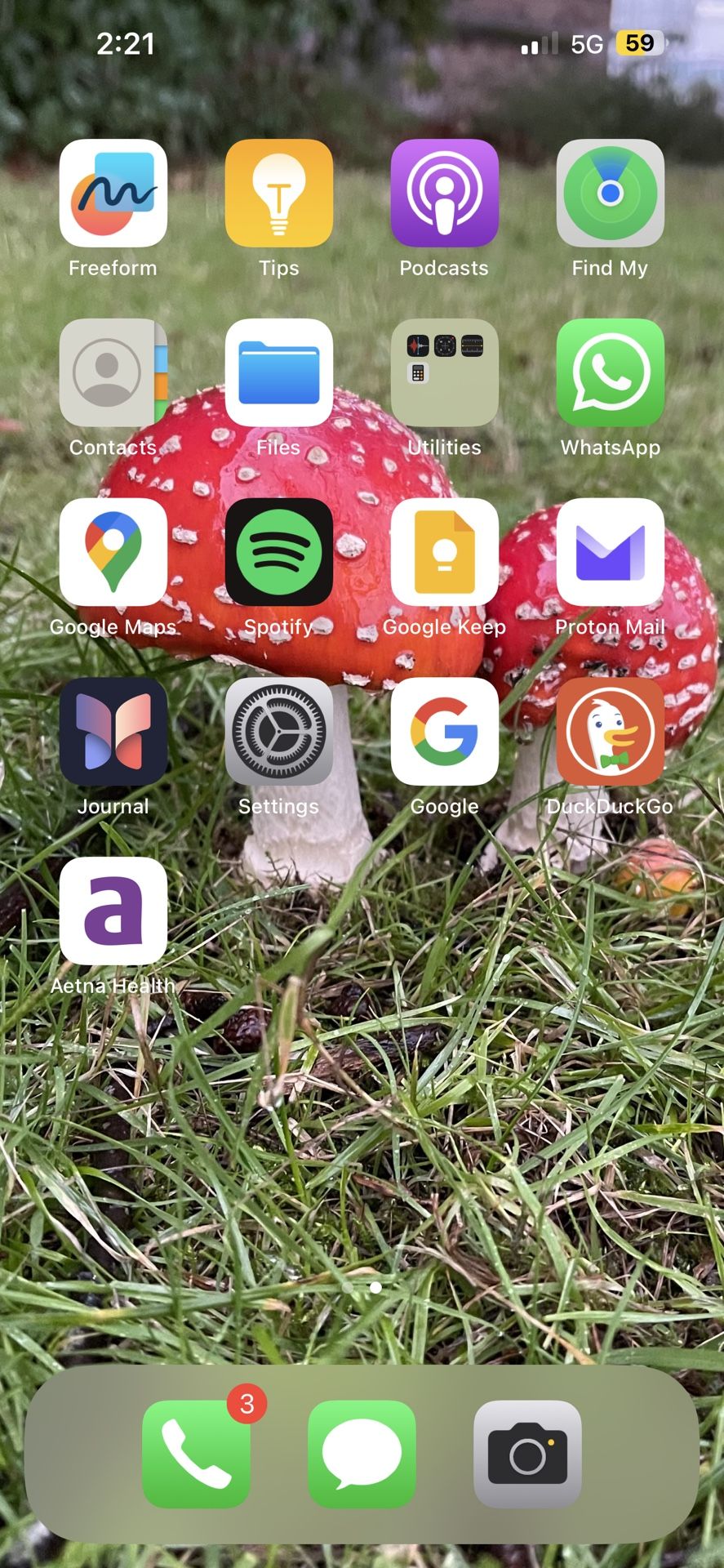
Task: Launch the Google app
Action: click(445, 732)
